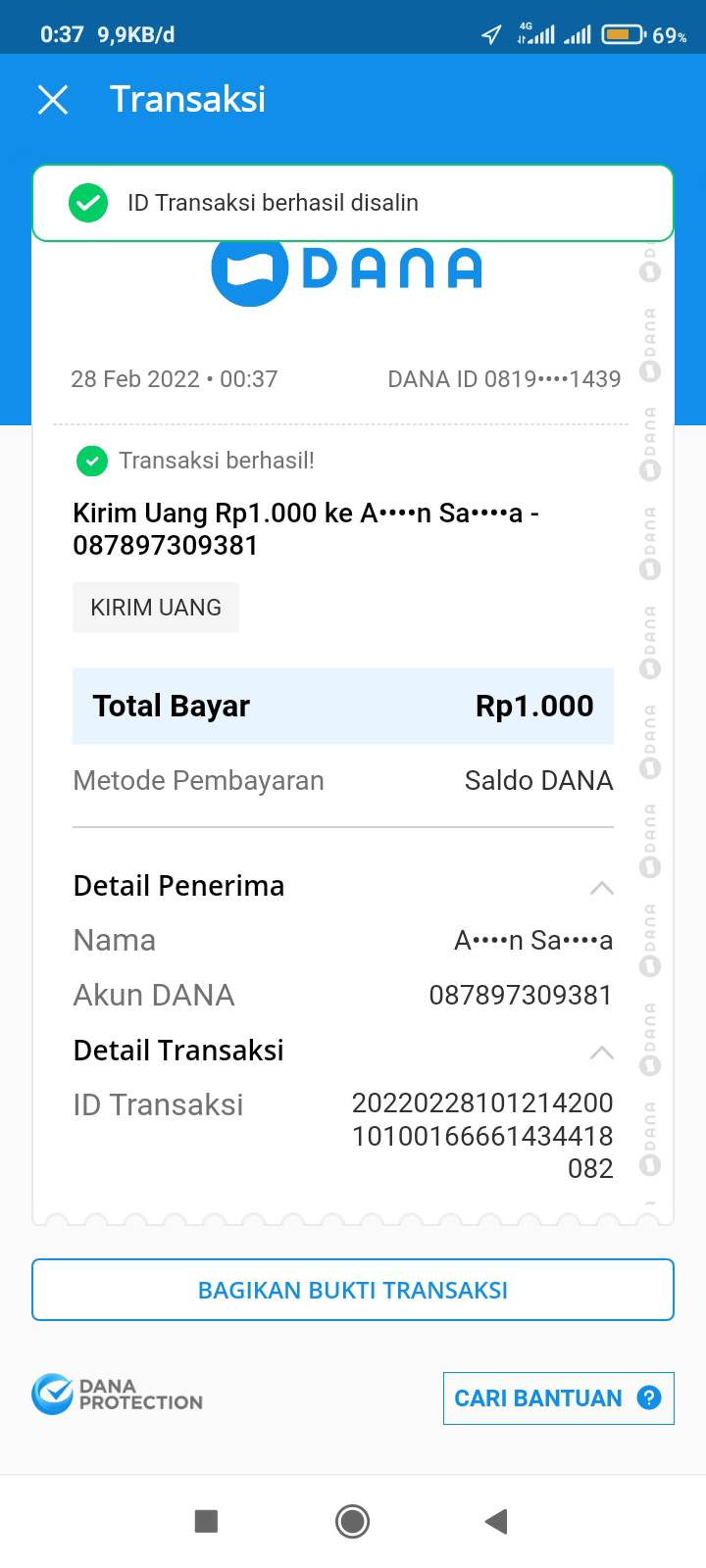The image size is (706, 1568).
Task: Copy the ID Transaksi number
Action: point(482,1136)
